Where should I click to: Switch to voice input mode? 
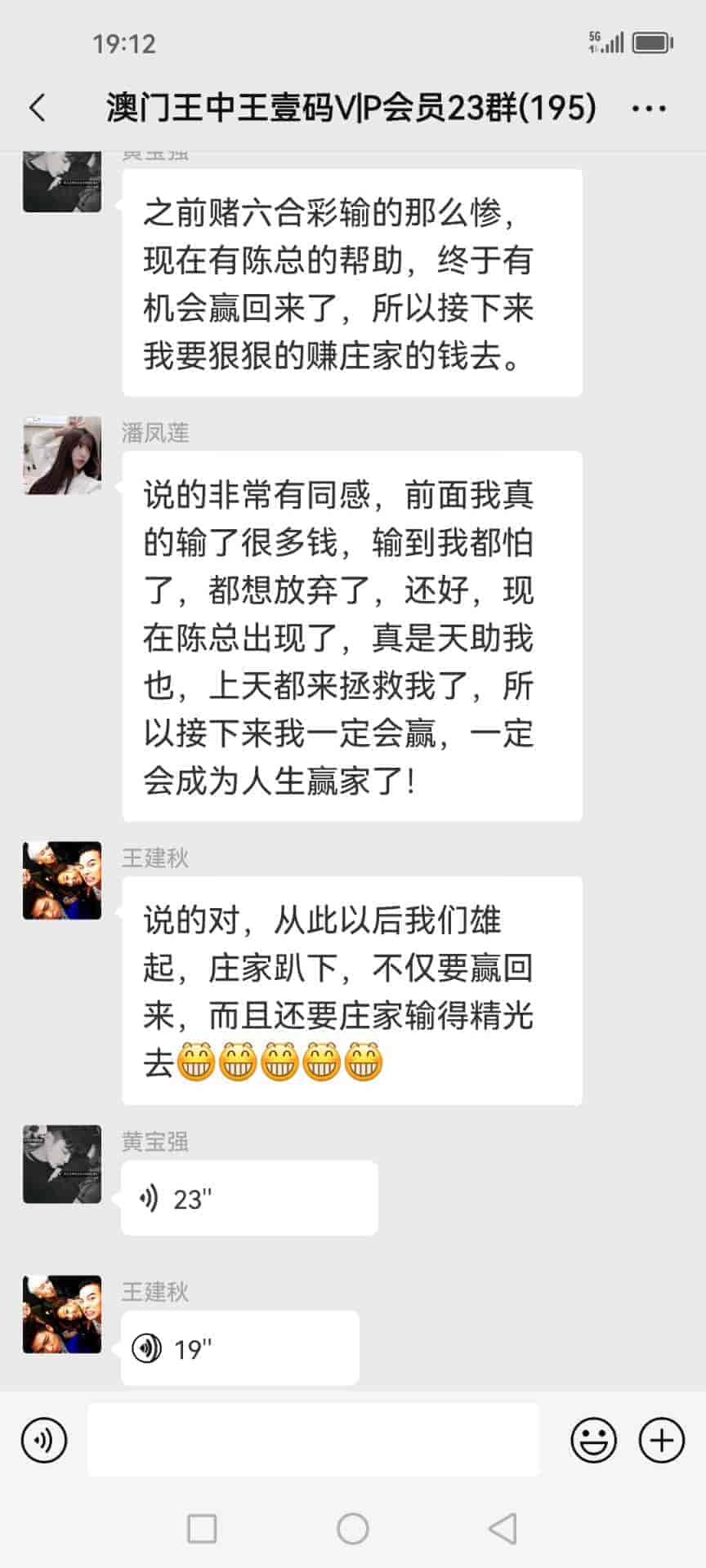pyautogui.click(x=44, y=1440)
